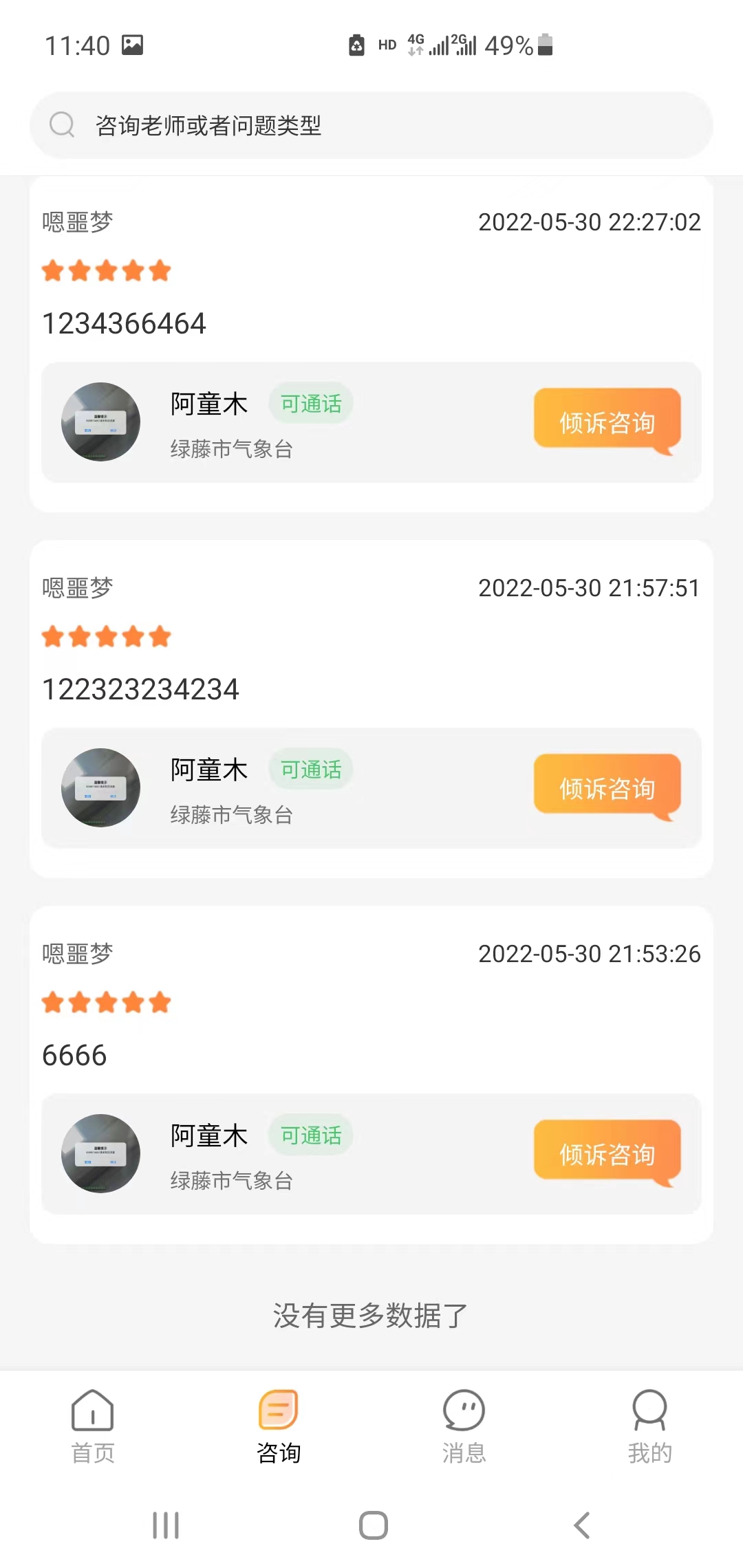Open recent apps from the navigation bar
The image size is (743, 1568).
point(166,1525)
